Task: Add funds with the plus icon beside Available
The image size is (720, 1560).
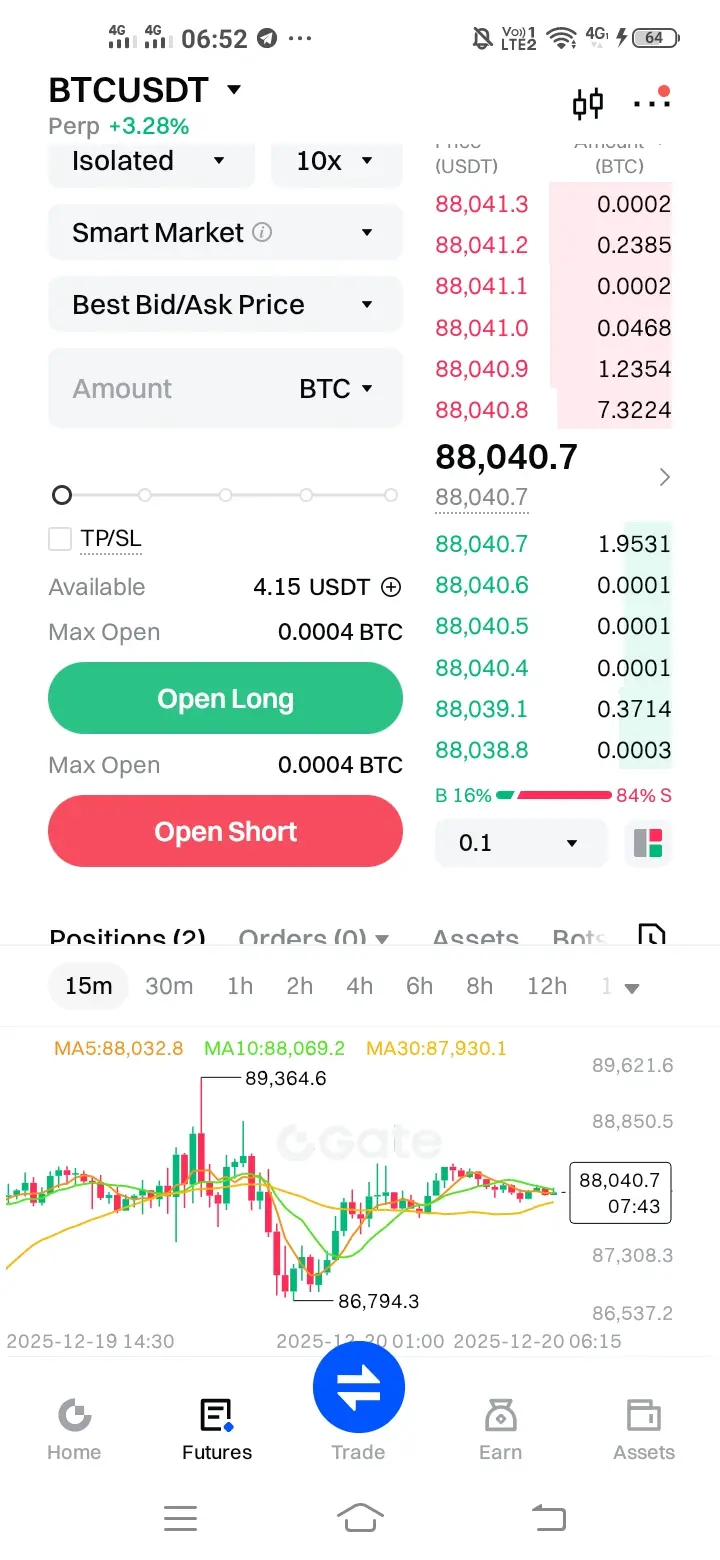Action: tap(392, 587)
